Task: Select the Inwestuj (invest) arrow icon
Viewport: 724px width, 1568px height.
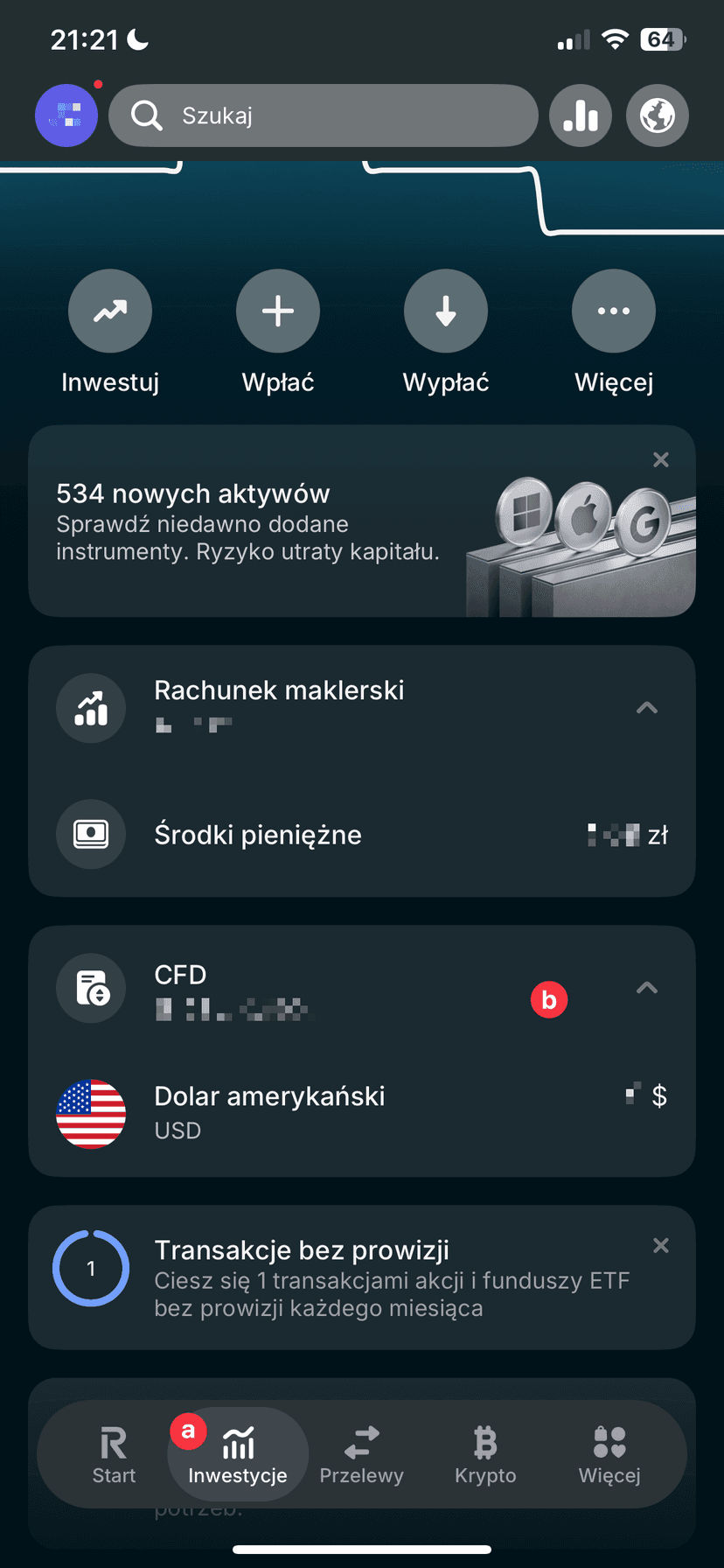Action: (x=109, y=311)
